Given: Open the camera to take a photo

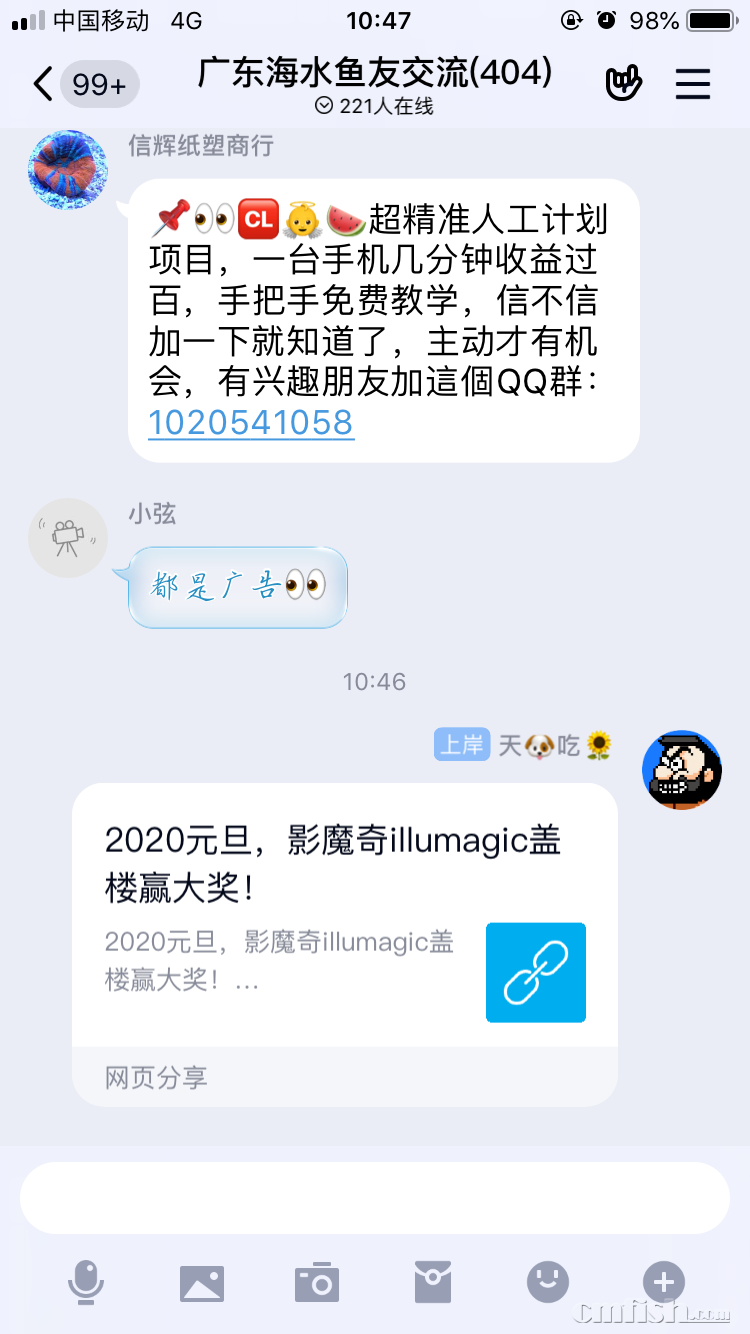Looking at the screenshot, I should tap(317, 1282).
